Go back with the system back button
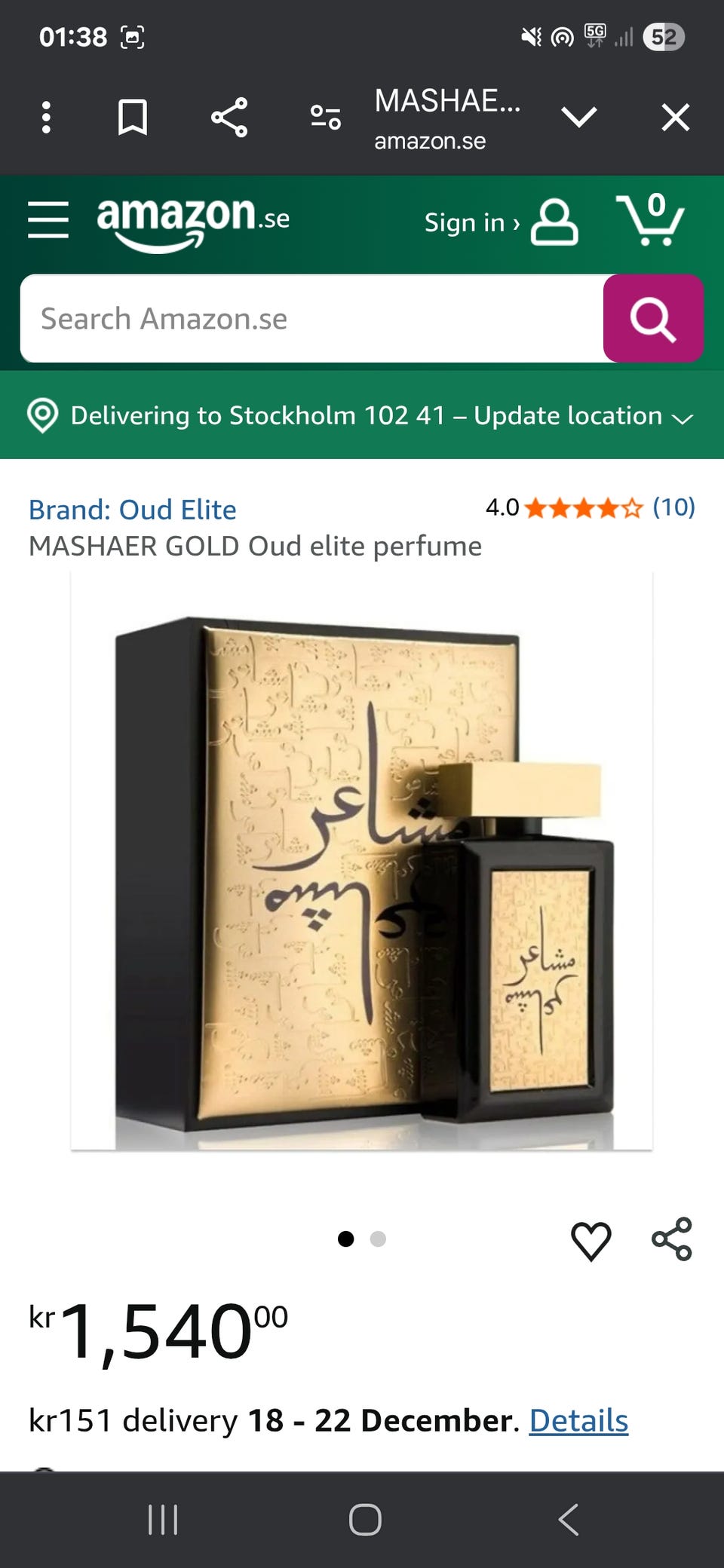The image size is (724, 1568). click(x=569, y=1519)
